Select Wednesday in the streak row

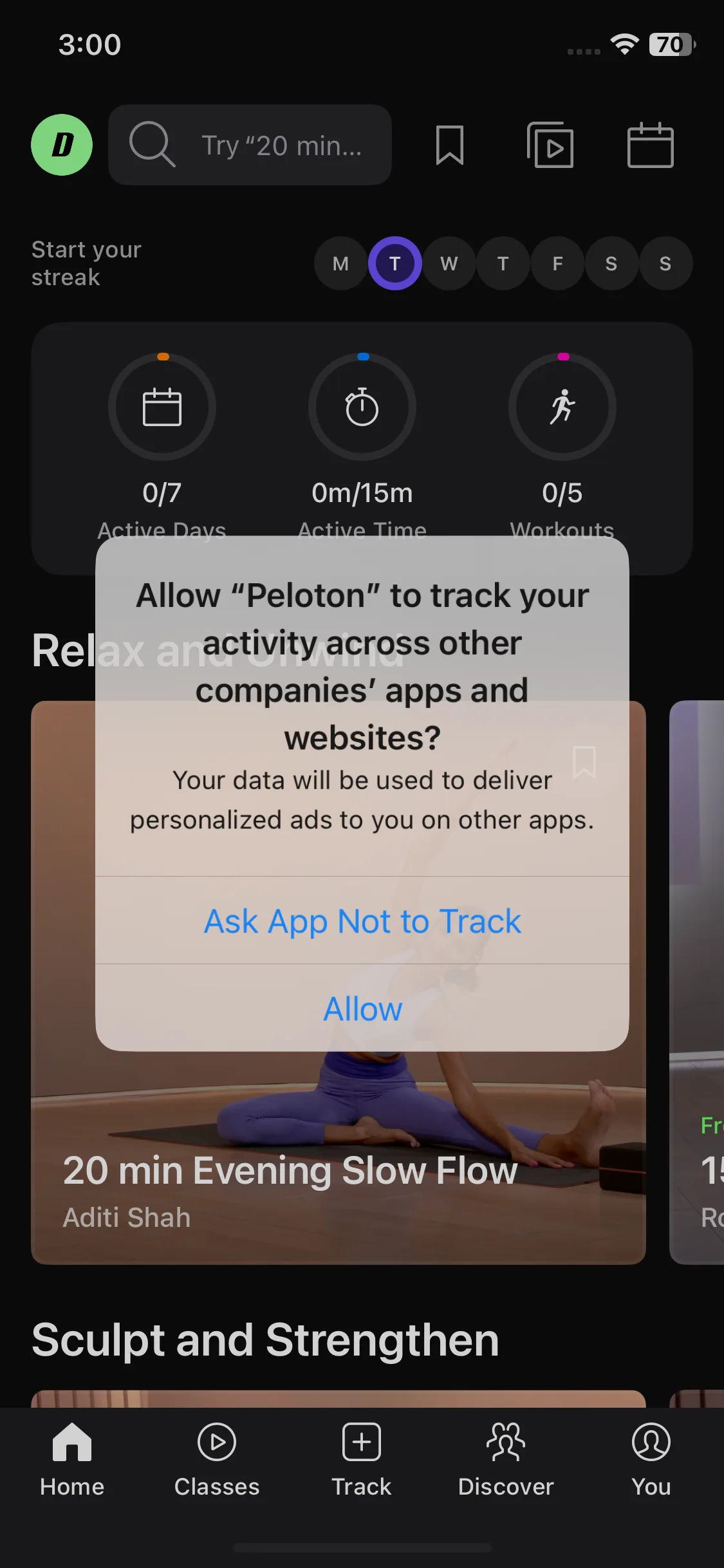[449, 263]
